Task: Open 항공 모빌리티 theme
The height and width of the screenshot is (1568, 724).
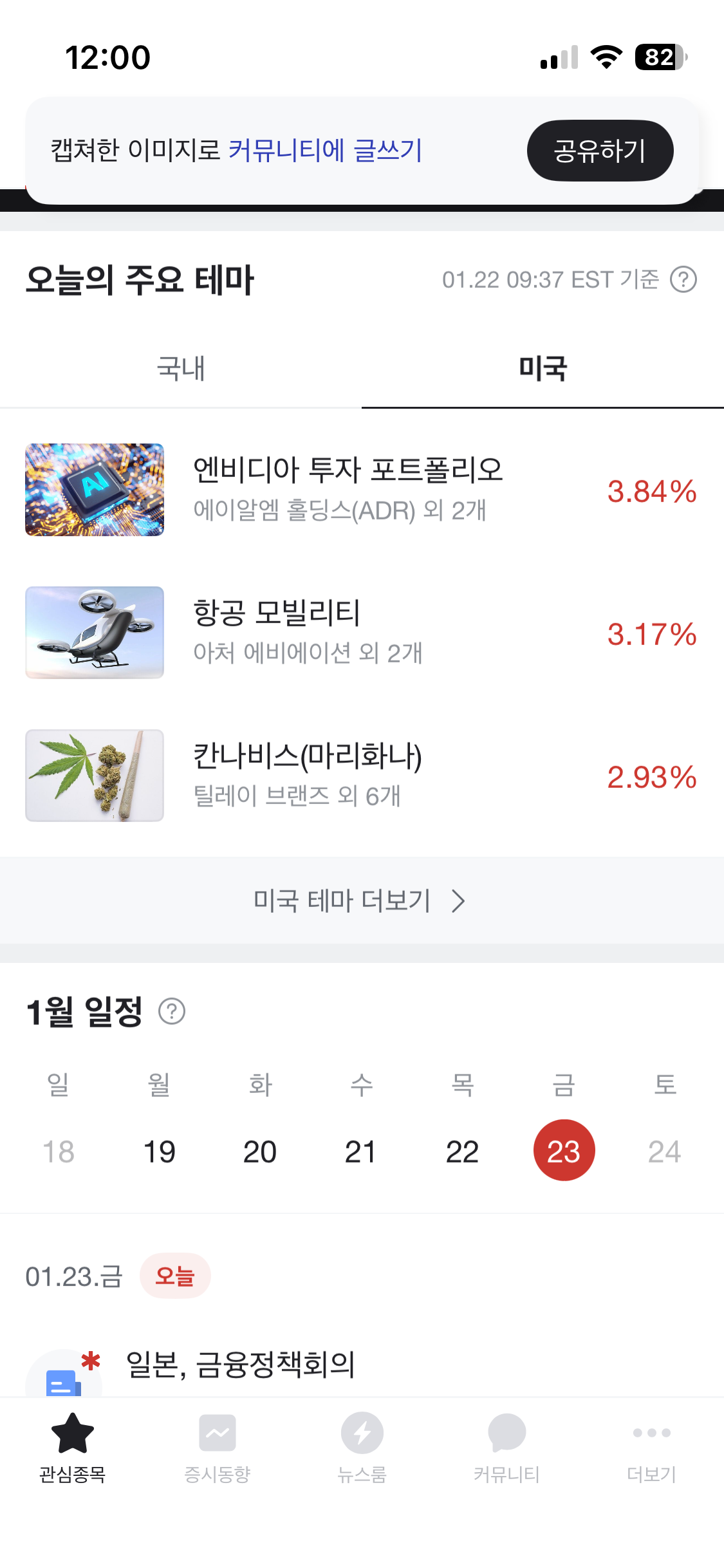Action: pos(360,633)
